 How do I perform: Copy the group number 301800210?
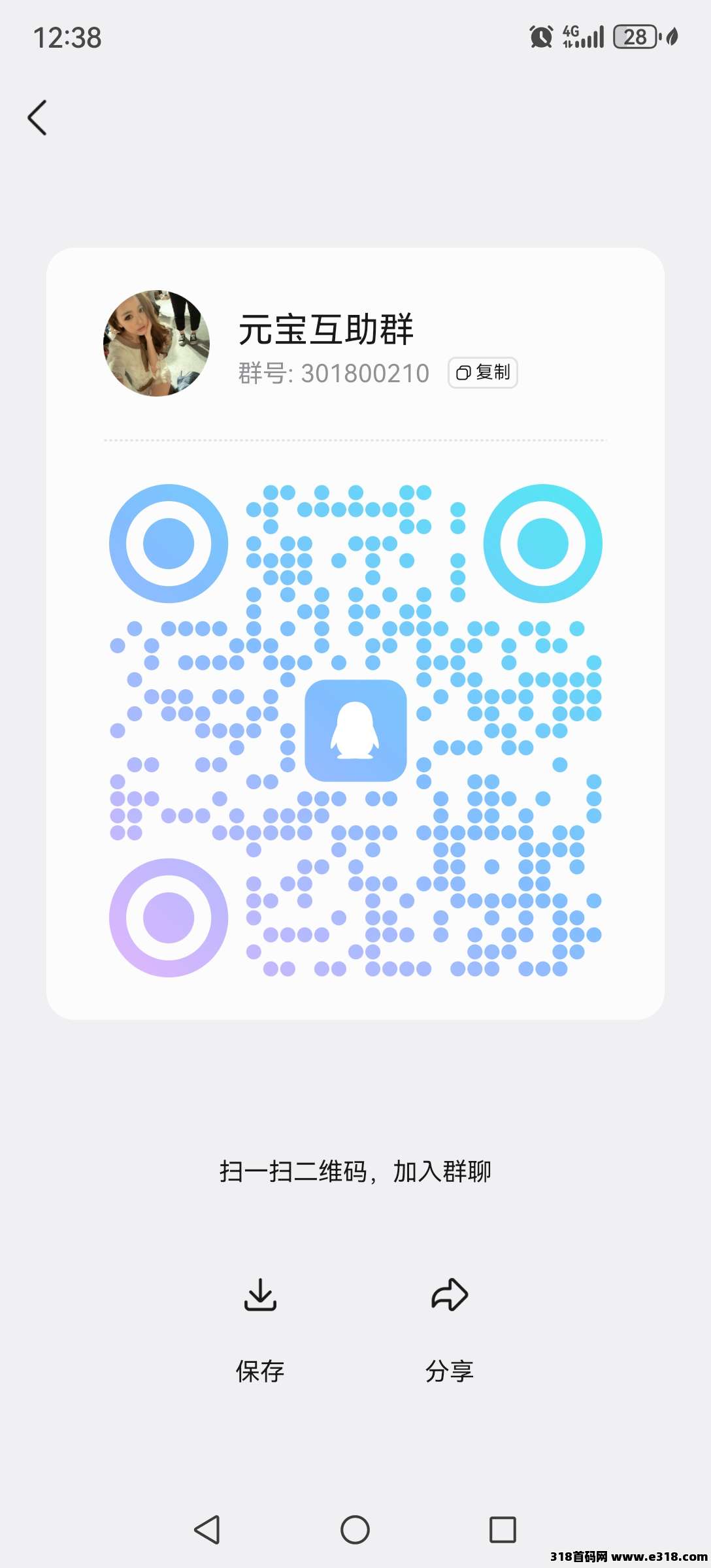[483, 372]
